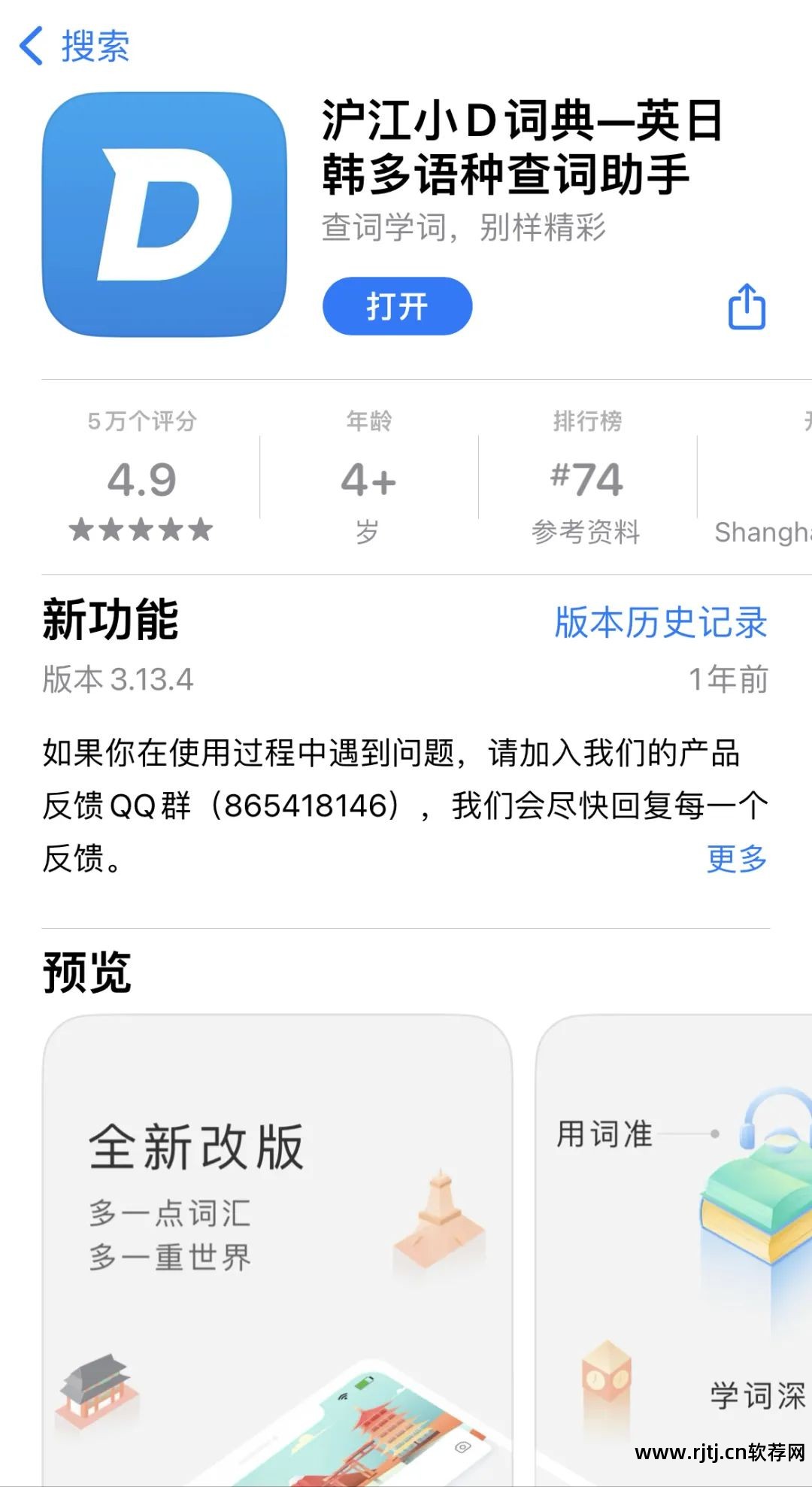The image size is (812, 1487).
Task: Open the share sheet icon
Action: (x=746, y=307)
